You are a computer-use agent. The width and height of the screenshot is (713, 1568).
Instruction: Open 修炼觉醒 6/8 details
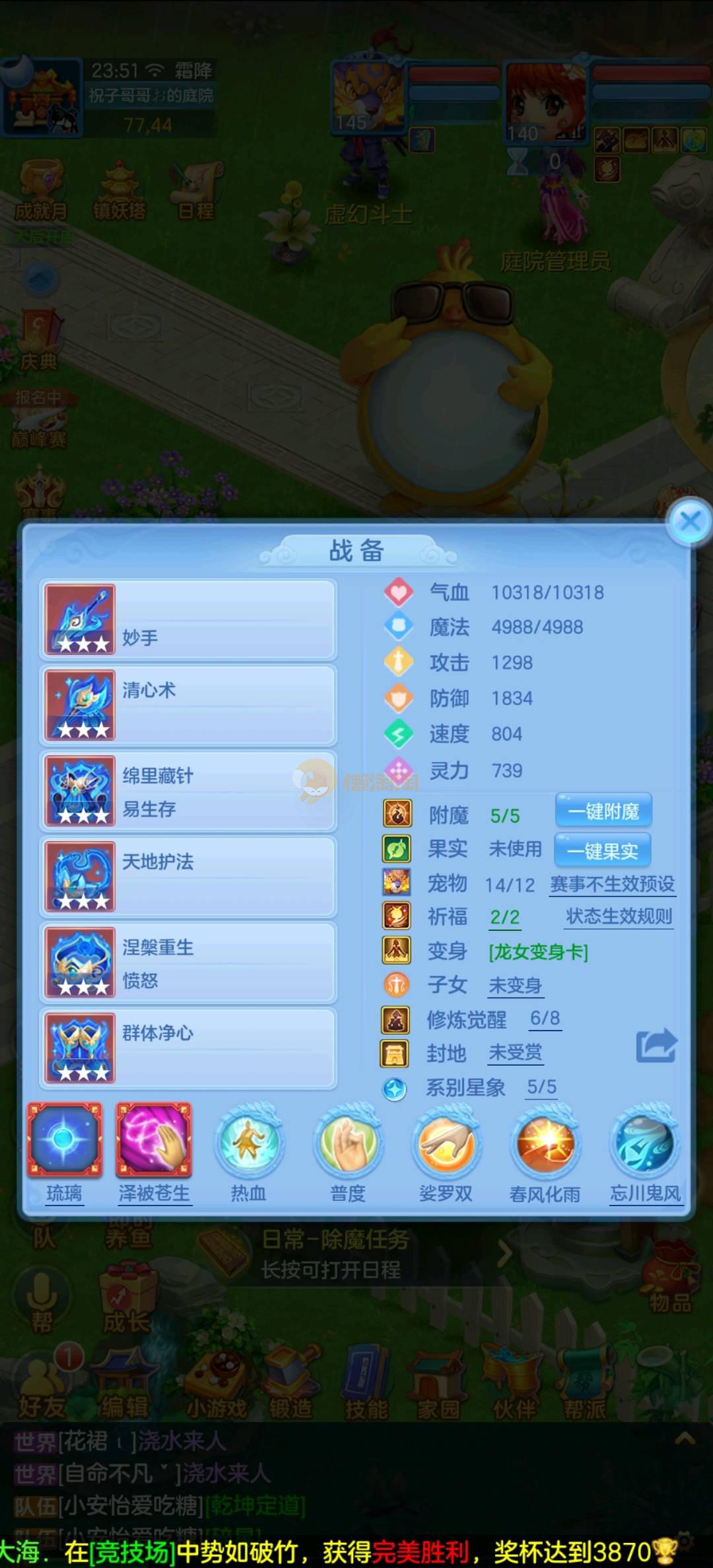tap(545, 1019)
